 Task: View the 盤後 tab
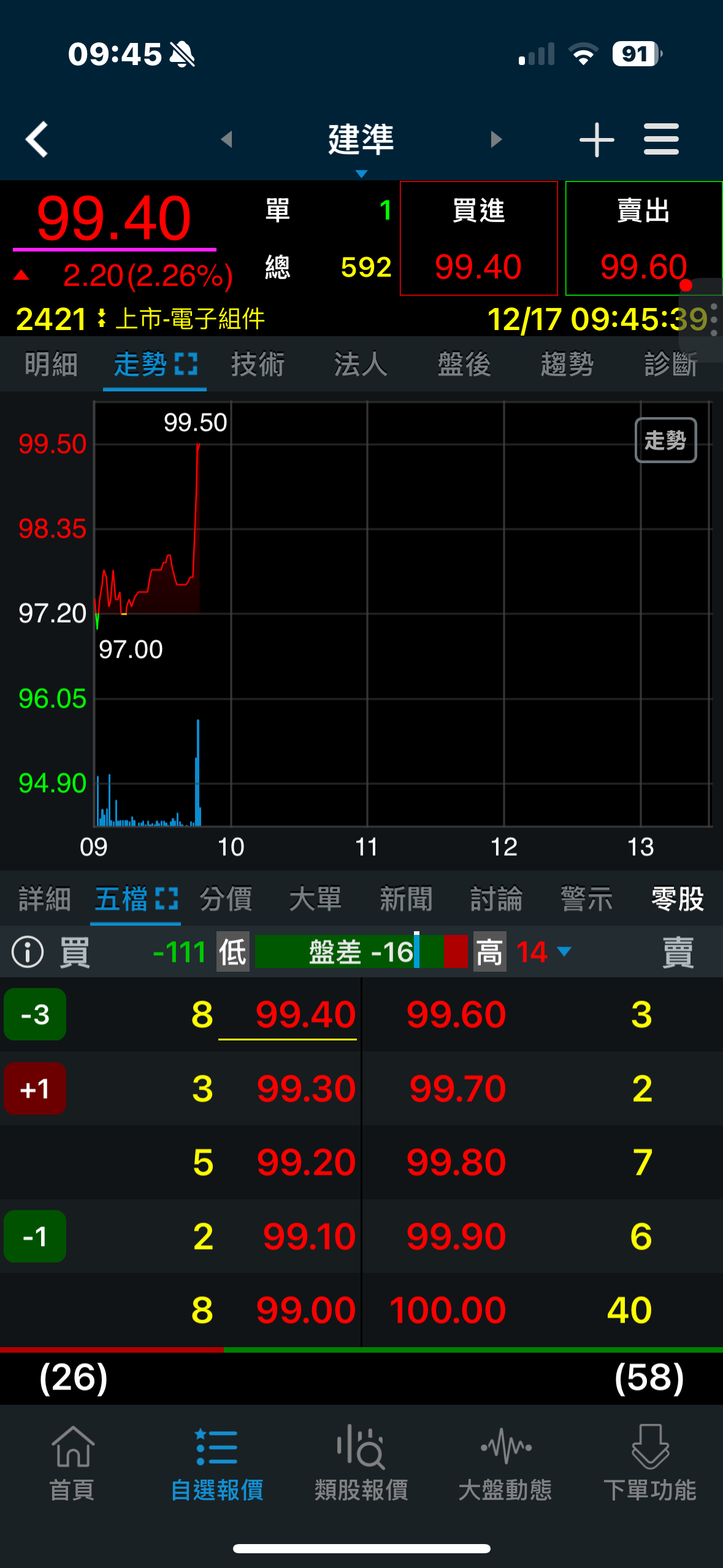[x=464, y=364]
